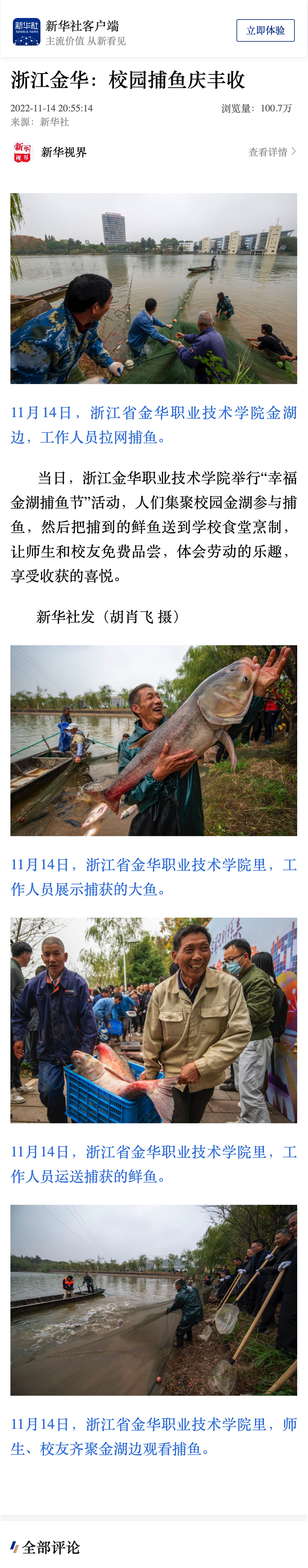Image resolution: width=308 pixels, height=1568 pixels.
Task: Tap the 新华社客户端 banner logo
Action: pos(26,32)
